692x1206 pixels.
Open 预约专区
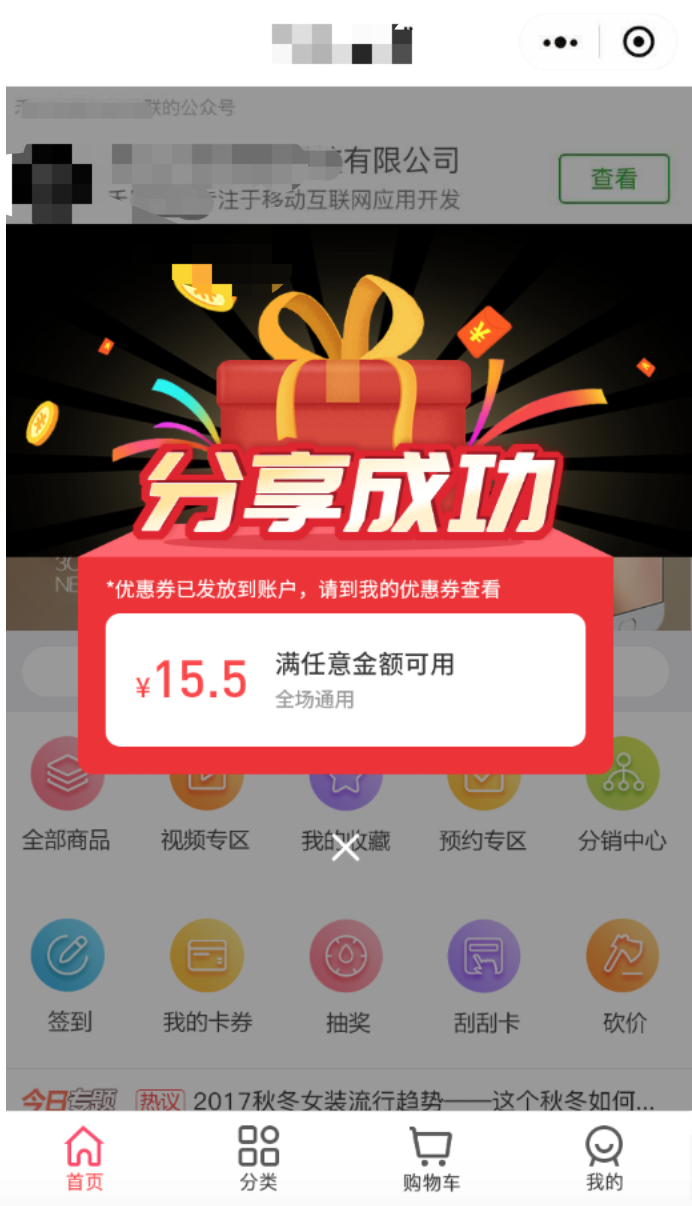click(483, 800)
